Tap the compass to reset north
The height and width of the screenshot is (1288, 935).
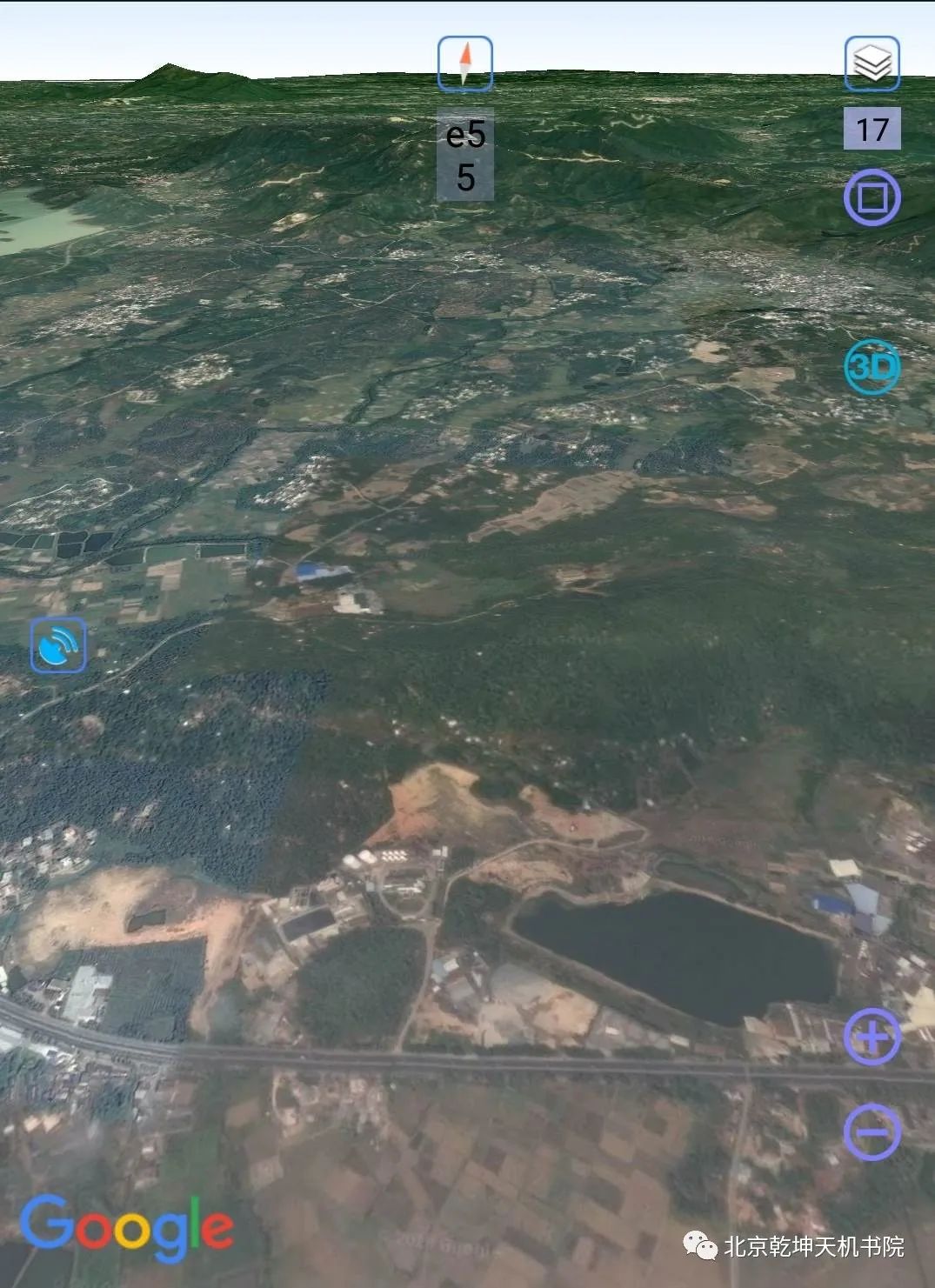pyautogui.click(x=465, y=63)
